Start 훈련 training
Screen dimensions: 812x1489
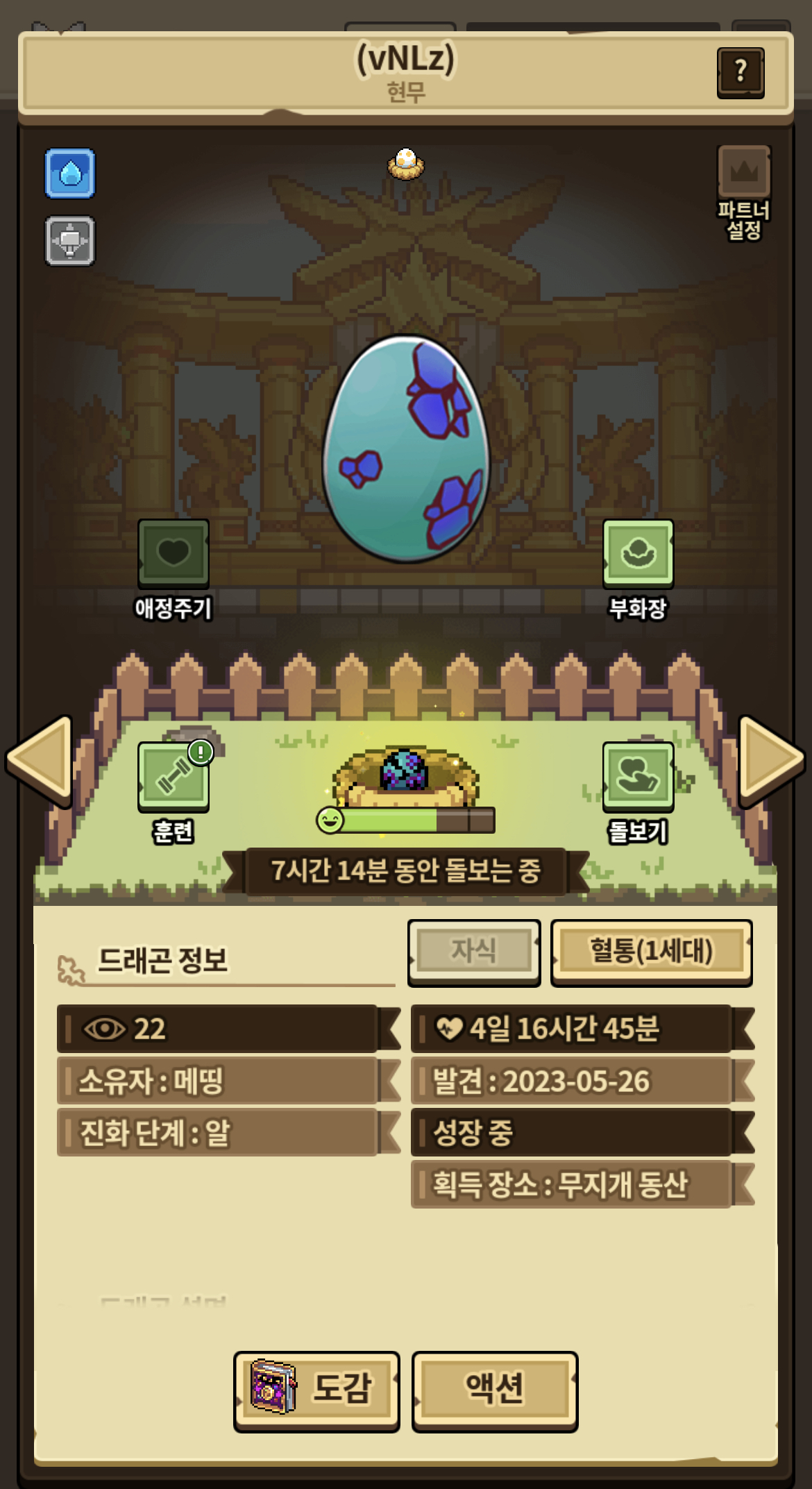pos(174,776)
